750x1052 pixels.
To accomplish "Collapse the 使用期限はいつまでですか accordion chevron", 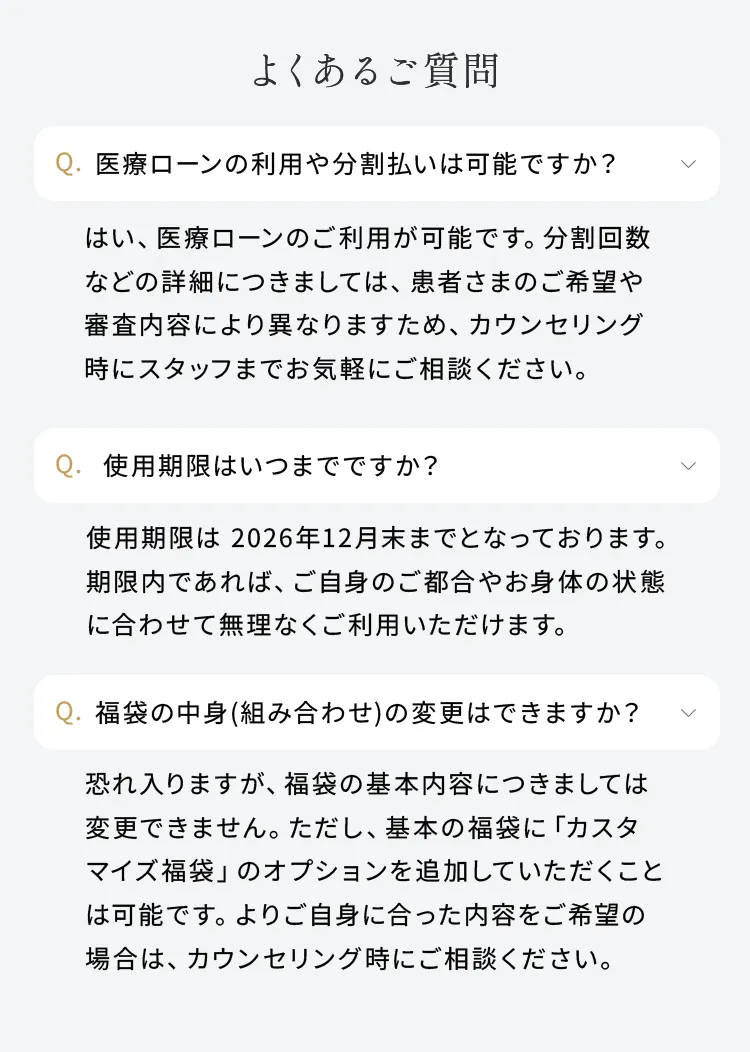I will tap(687, 465).
